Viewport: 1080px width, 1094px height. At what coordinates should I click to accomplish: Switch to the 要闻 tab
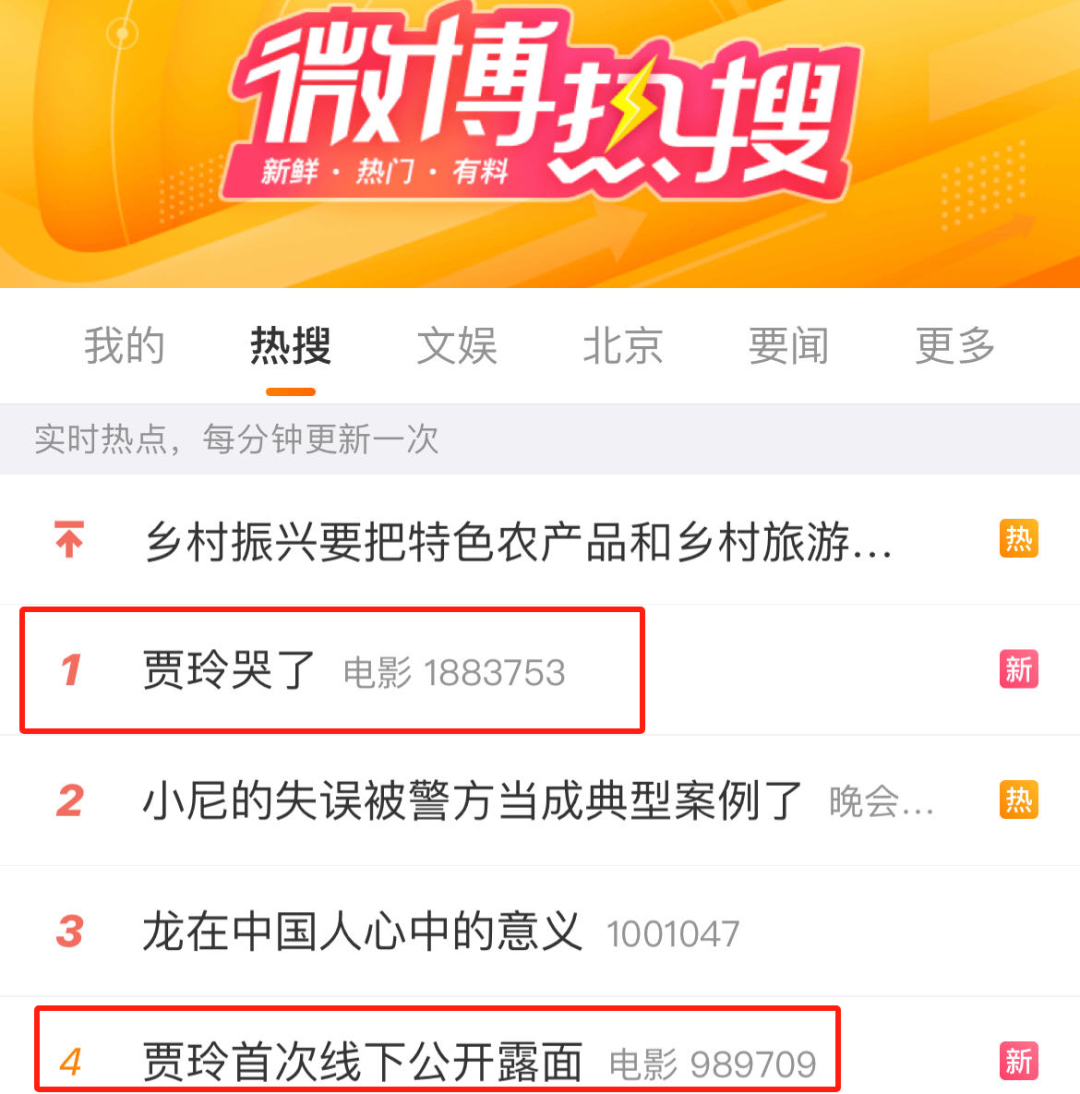tap(788, 347)
